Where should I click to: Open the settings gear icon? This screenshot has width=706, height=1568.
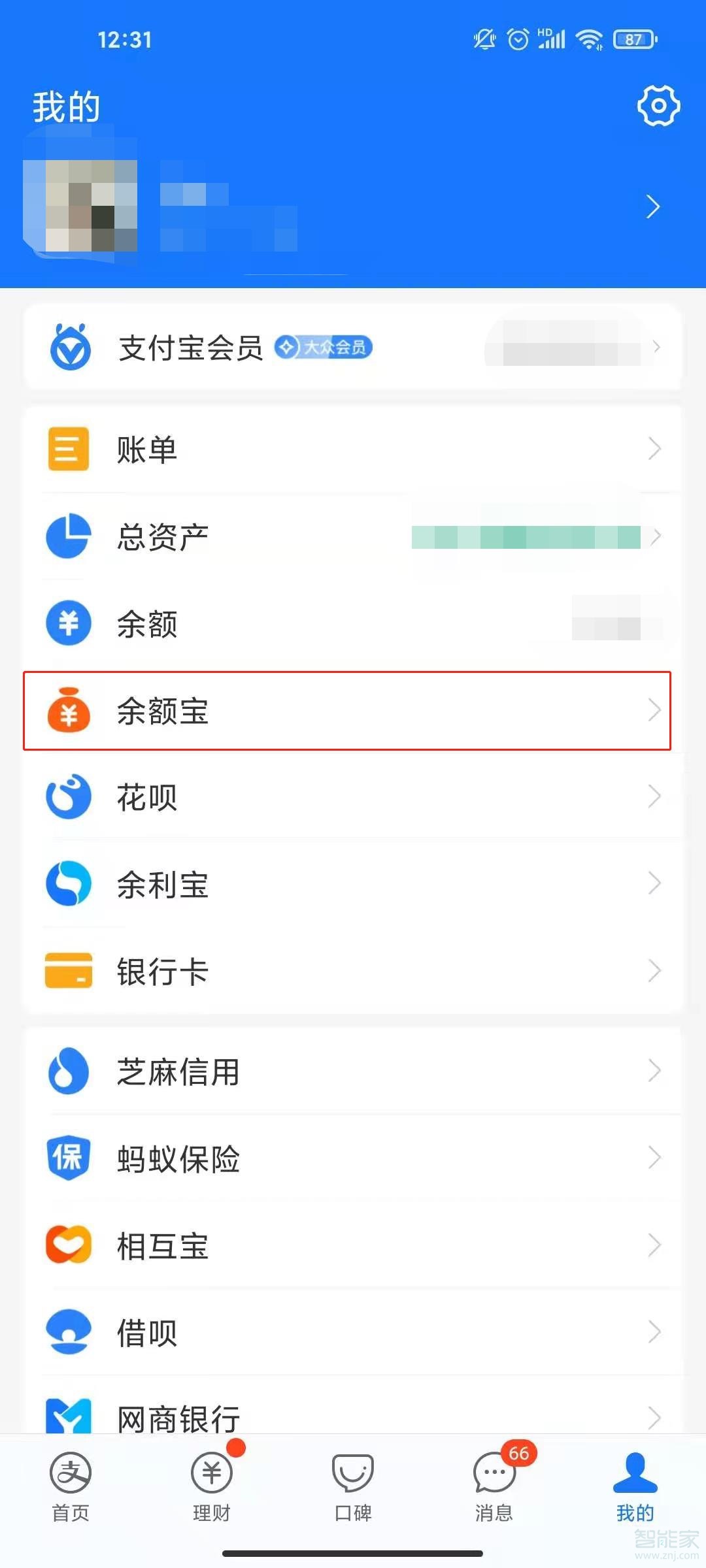[660, 105]
